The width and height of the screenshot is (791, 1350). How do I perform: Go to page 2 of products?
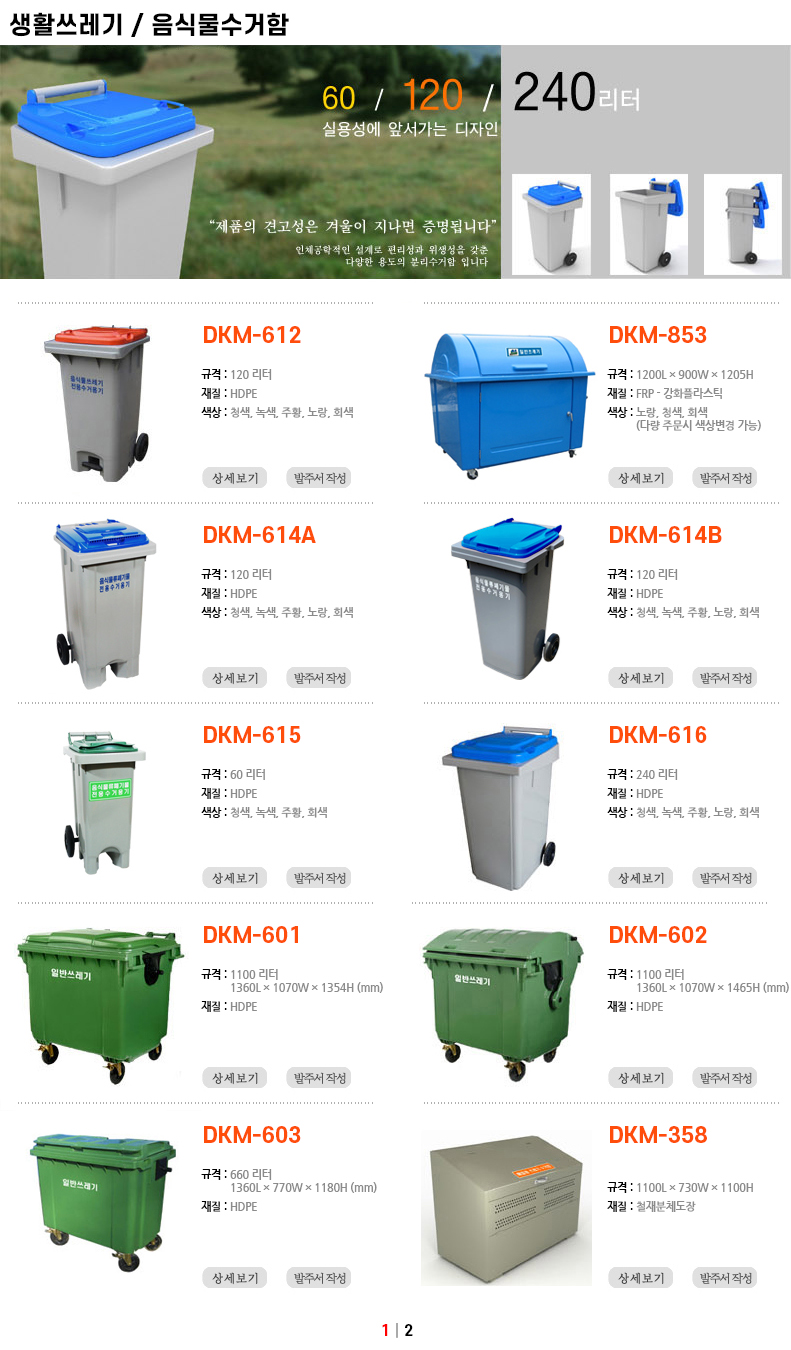[408, 1330]
